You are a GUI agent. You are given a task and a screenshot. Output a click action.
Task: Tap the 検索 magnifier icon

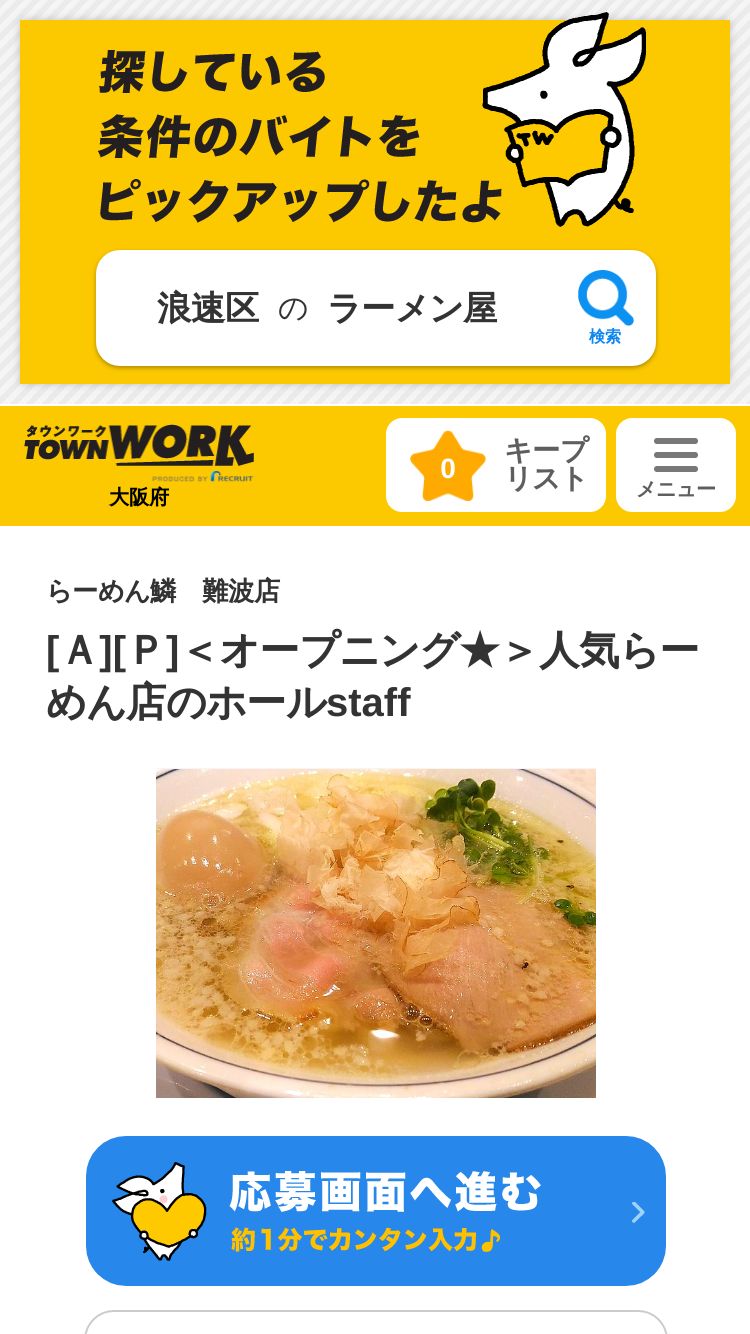pos(605,307)
